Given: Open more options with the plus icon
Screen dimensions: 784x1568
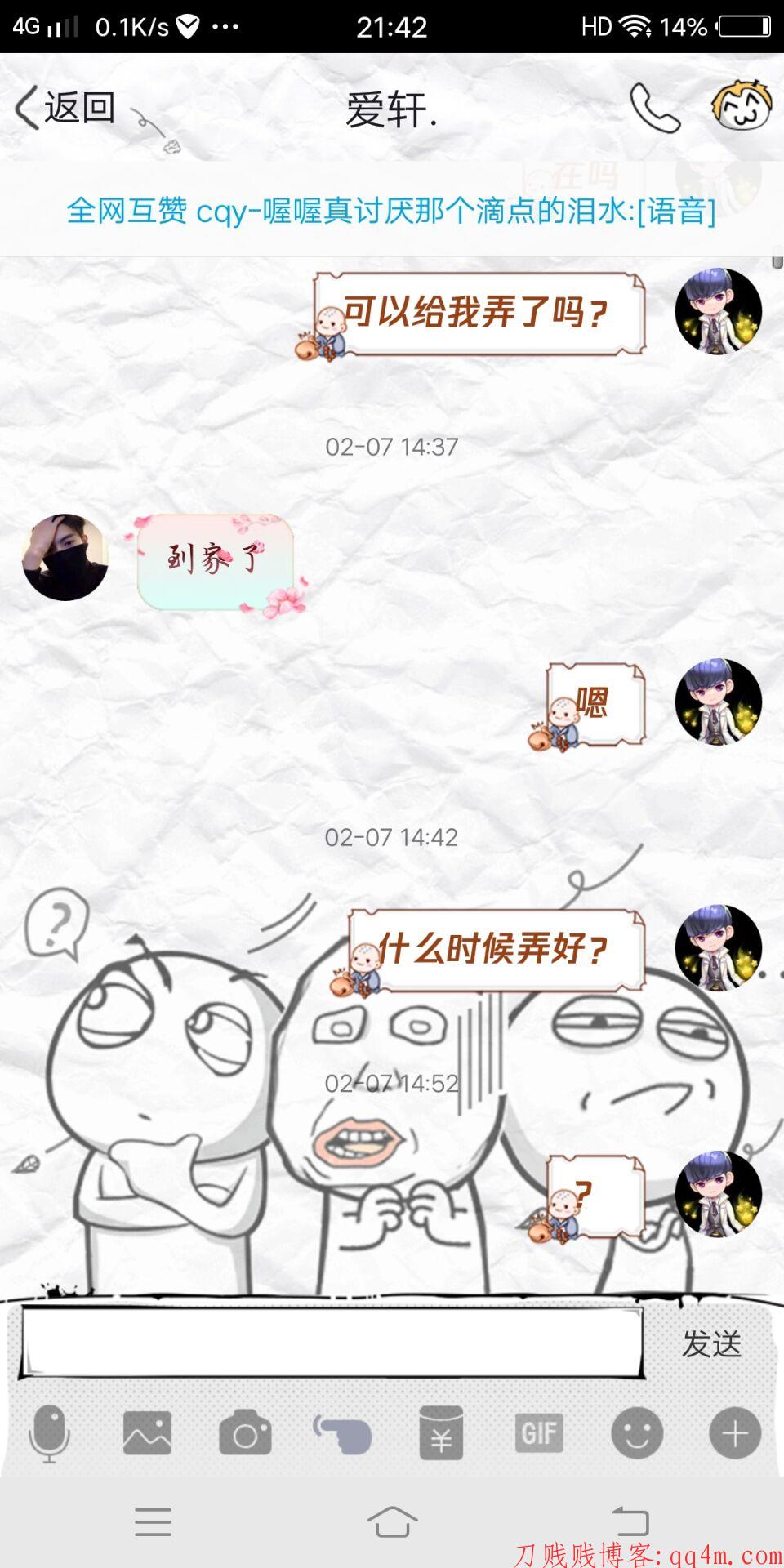Looking at the screenshot, I should [735, 1433].
